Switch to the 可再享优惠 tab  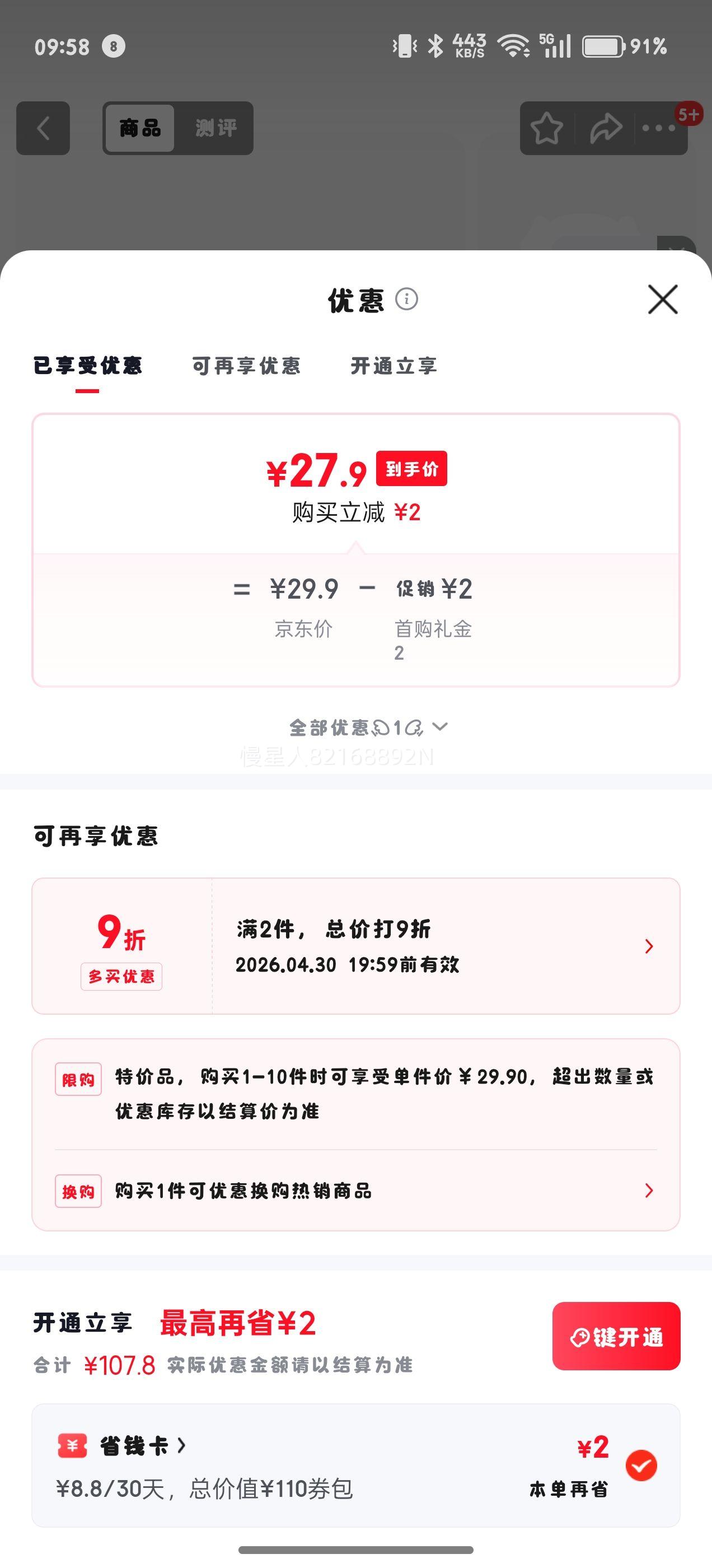point(247,366)
